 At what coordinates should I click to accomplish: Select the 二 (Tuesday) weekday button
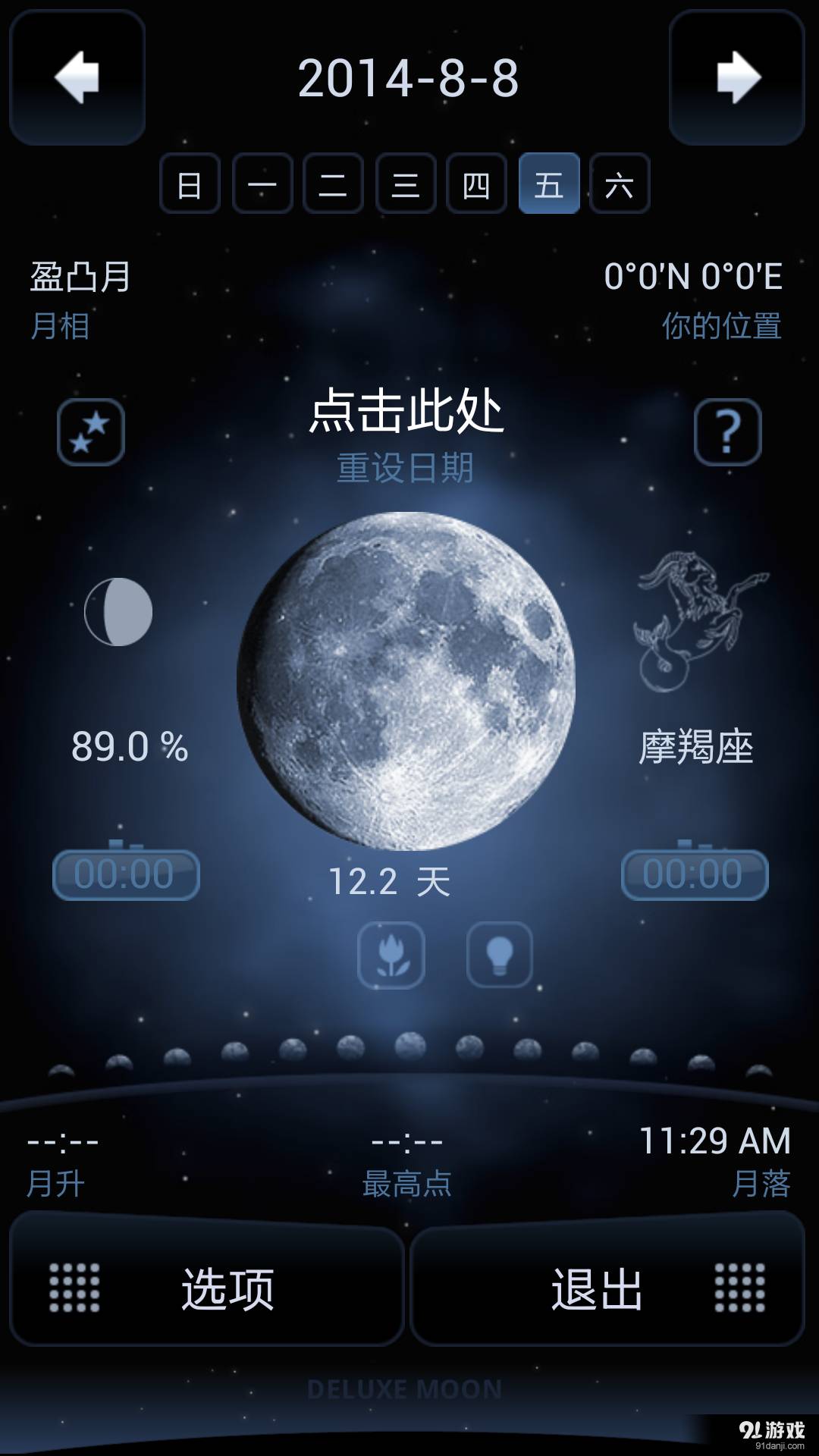tap(333, 184)
